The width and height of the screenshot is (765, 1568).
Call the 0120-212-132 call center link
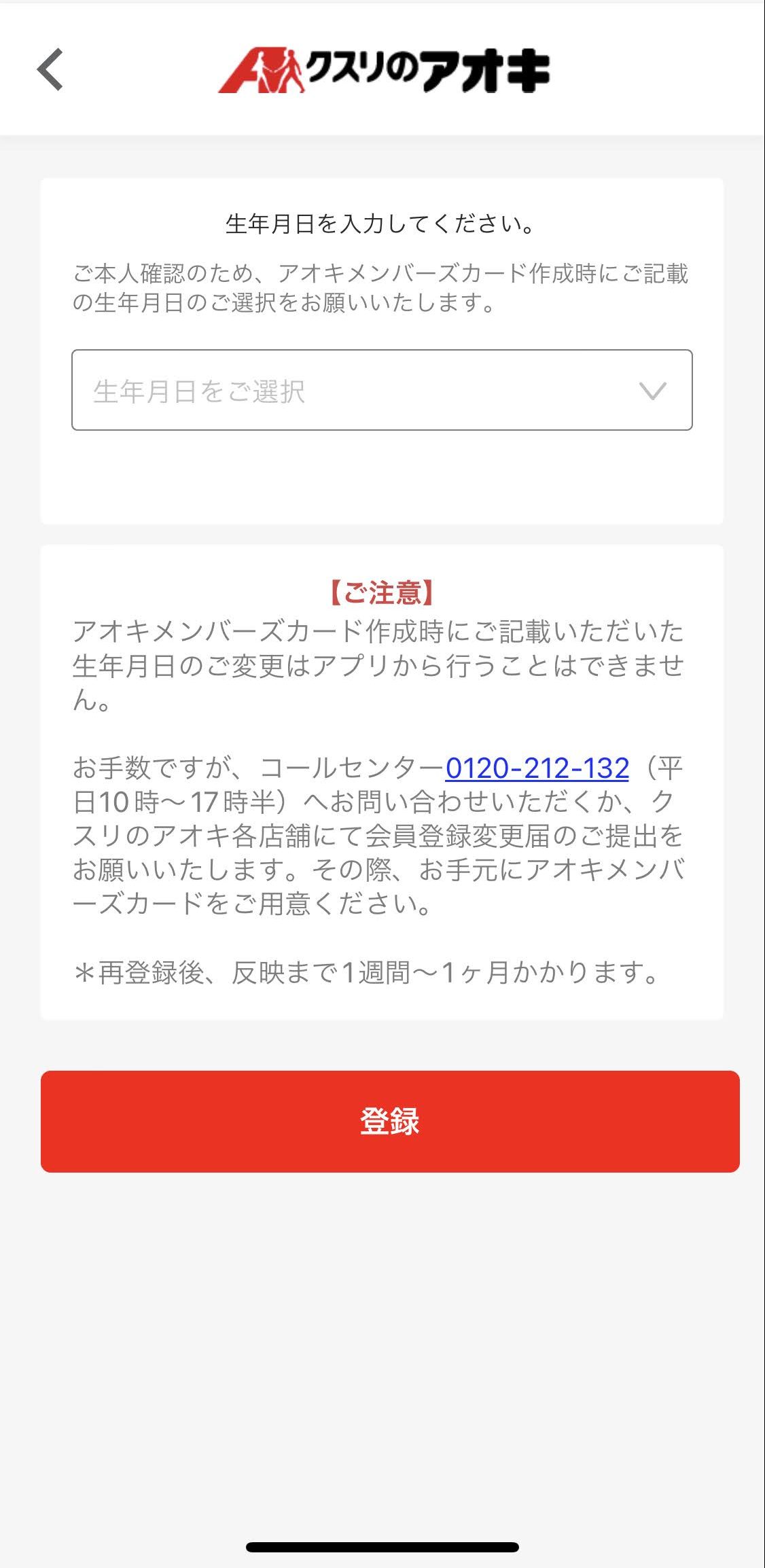[x=537, y=768]
